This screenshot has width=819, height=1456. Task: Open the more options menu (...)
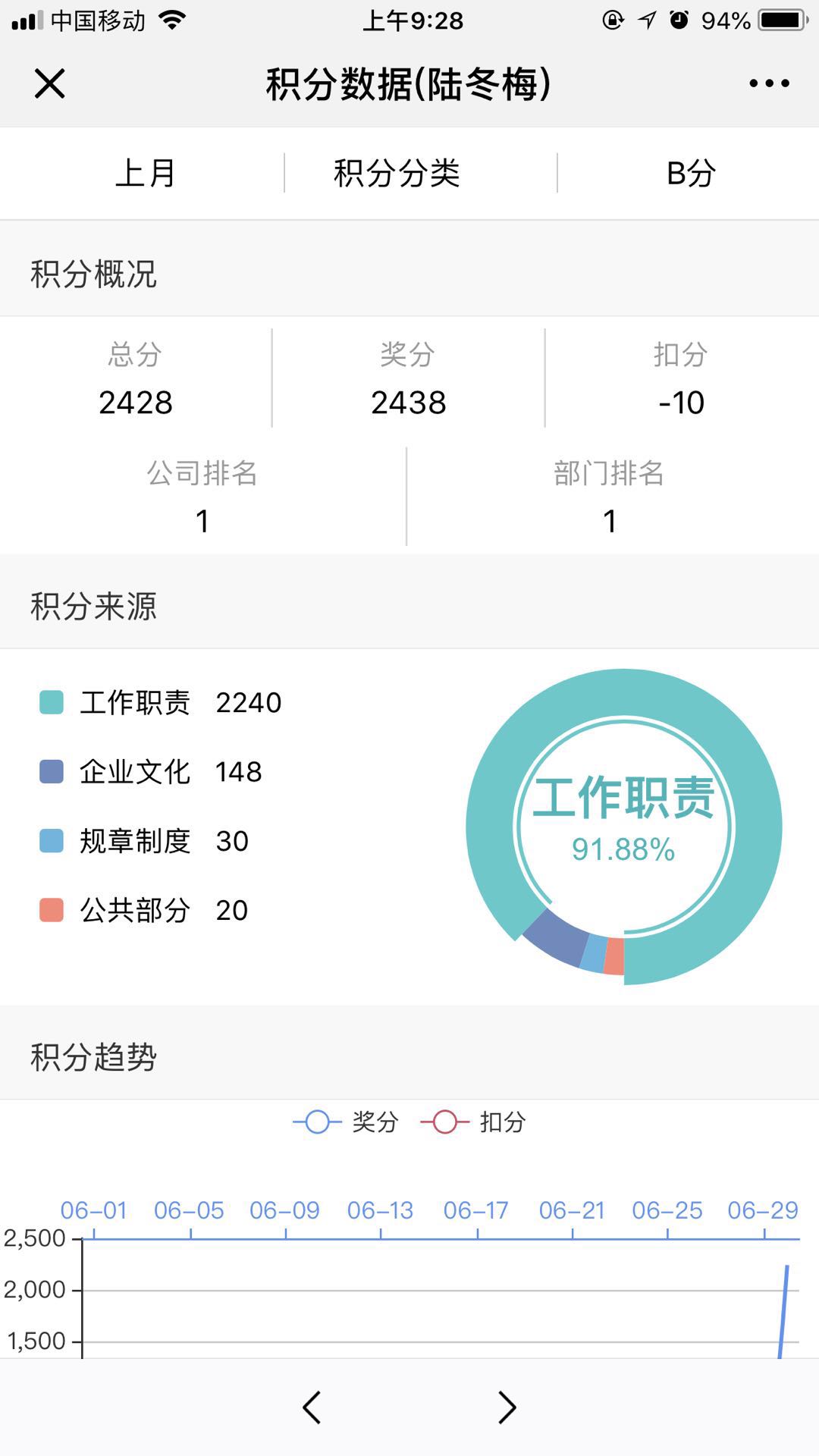768,83
